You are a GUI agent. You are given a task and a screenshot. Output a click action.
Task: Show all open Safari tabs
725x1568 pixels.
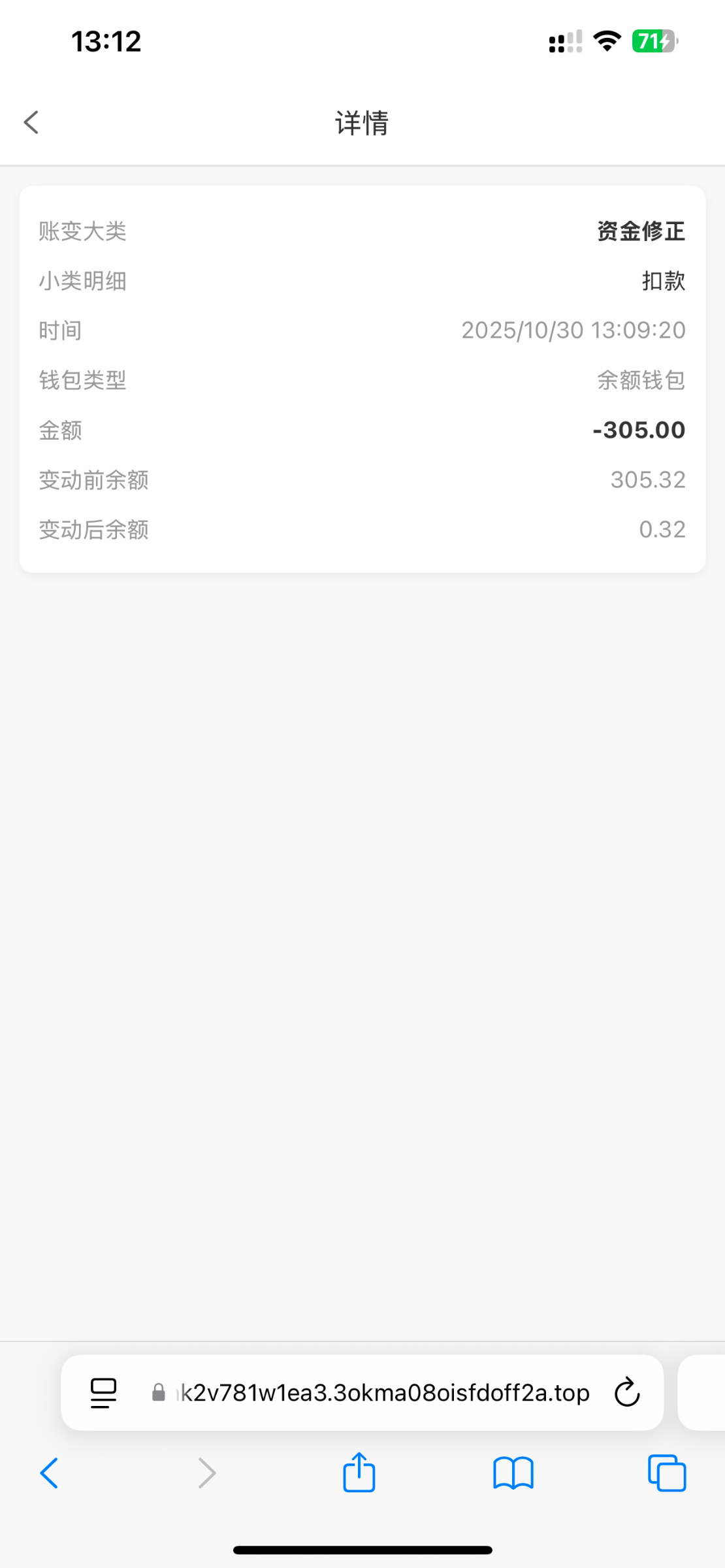[x=667, y=1474]
